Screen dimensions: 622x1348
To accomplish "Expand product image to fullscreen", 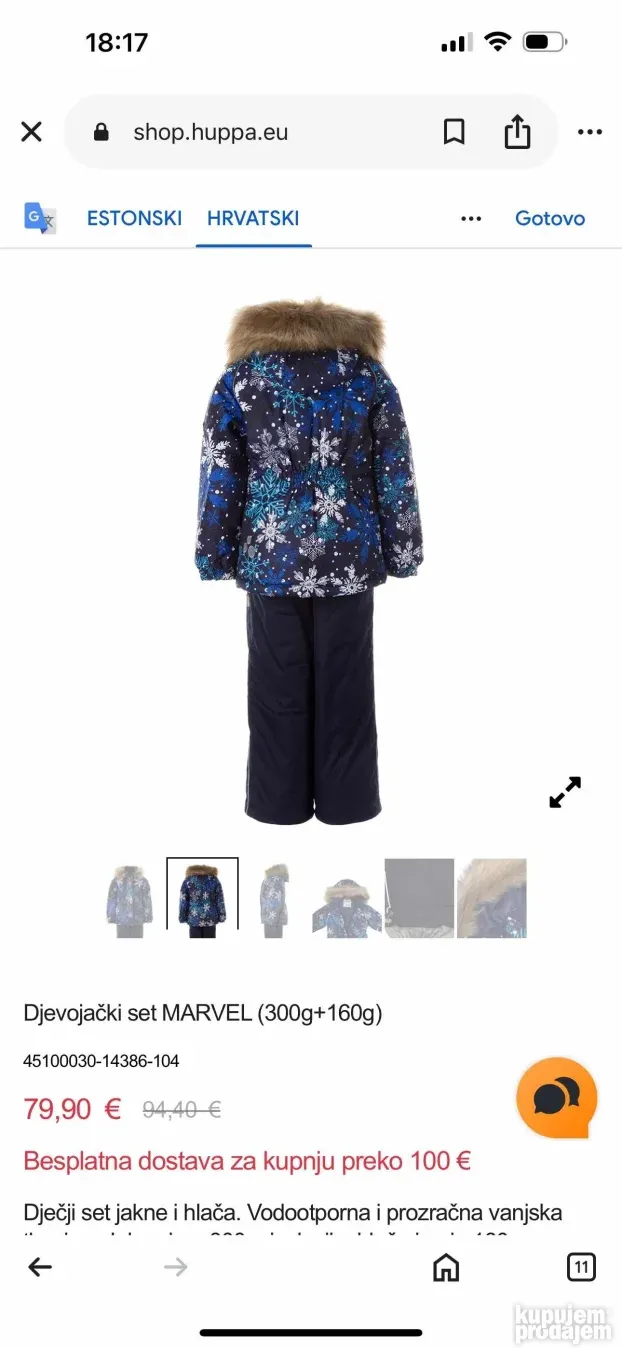I will click(565, 792).
